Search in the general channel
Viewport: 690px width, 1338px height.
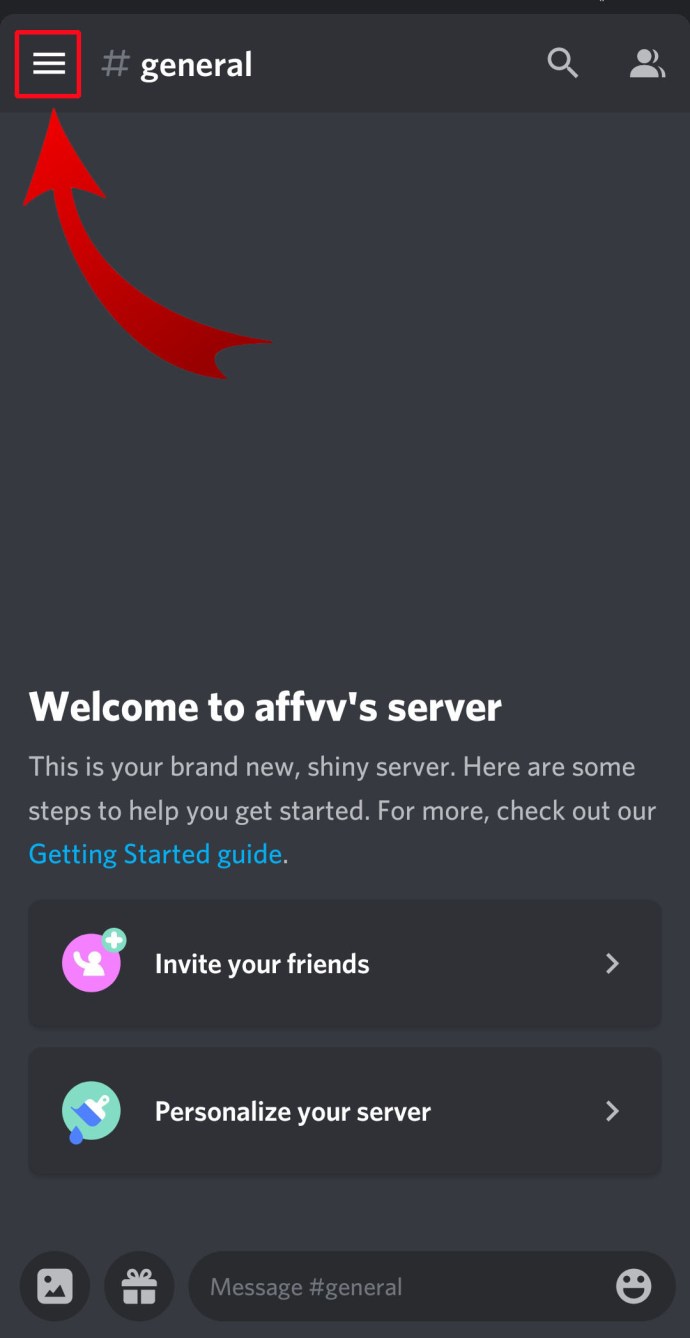(563, 64)
